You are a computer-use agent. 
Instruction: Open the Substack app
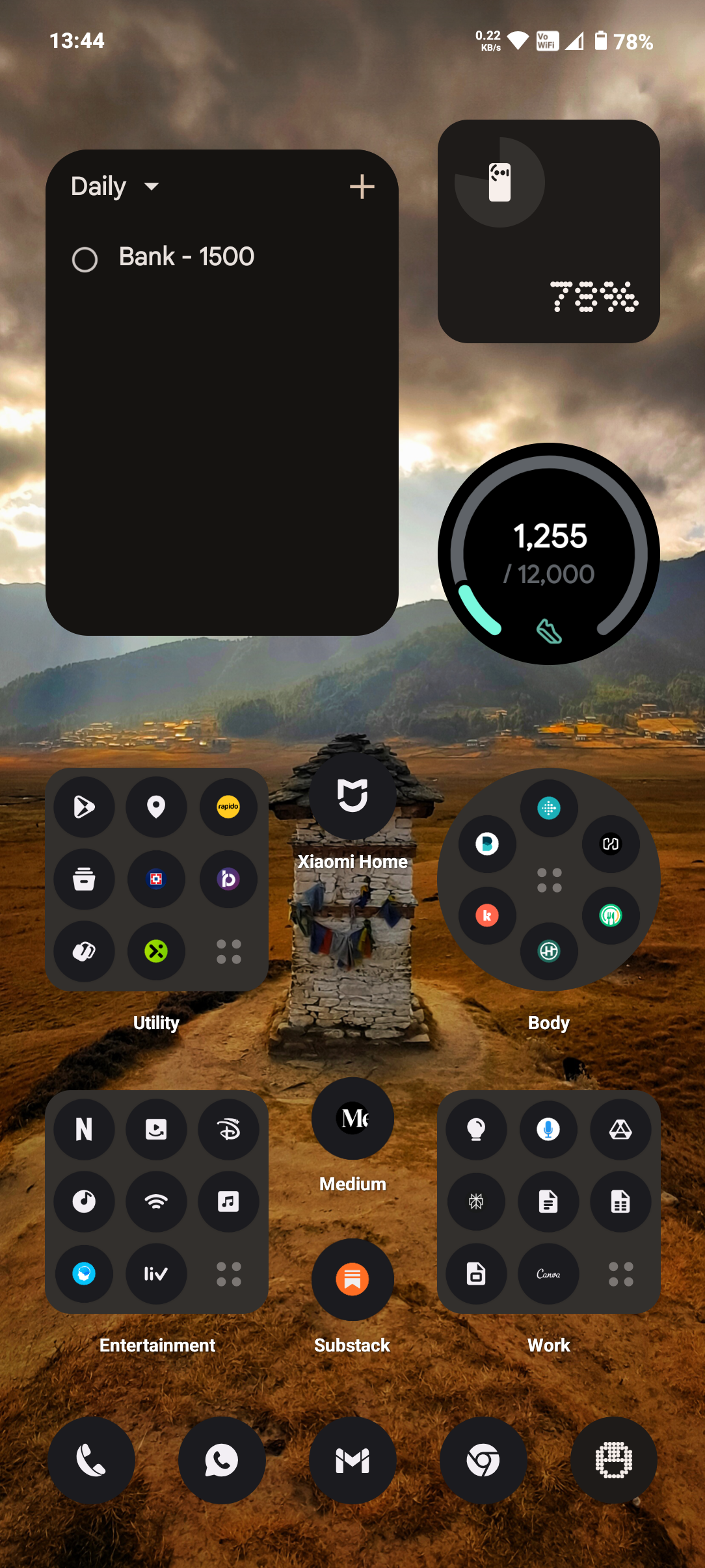[x=352, y=1279]
